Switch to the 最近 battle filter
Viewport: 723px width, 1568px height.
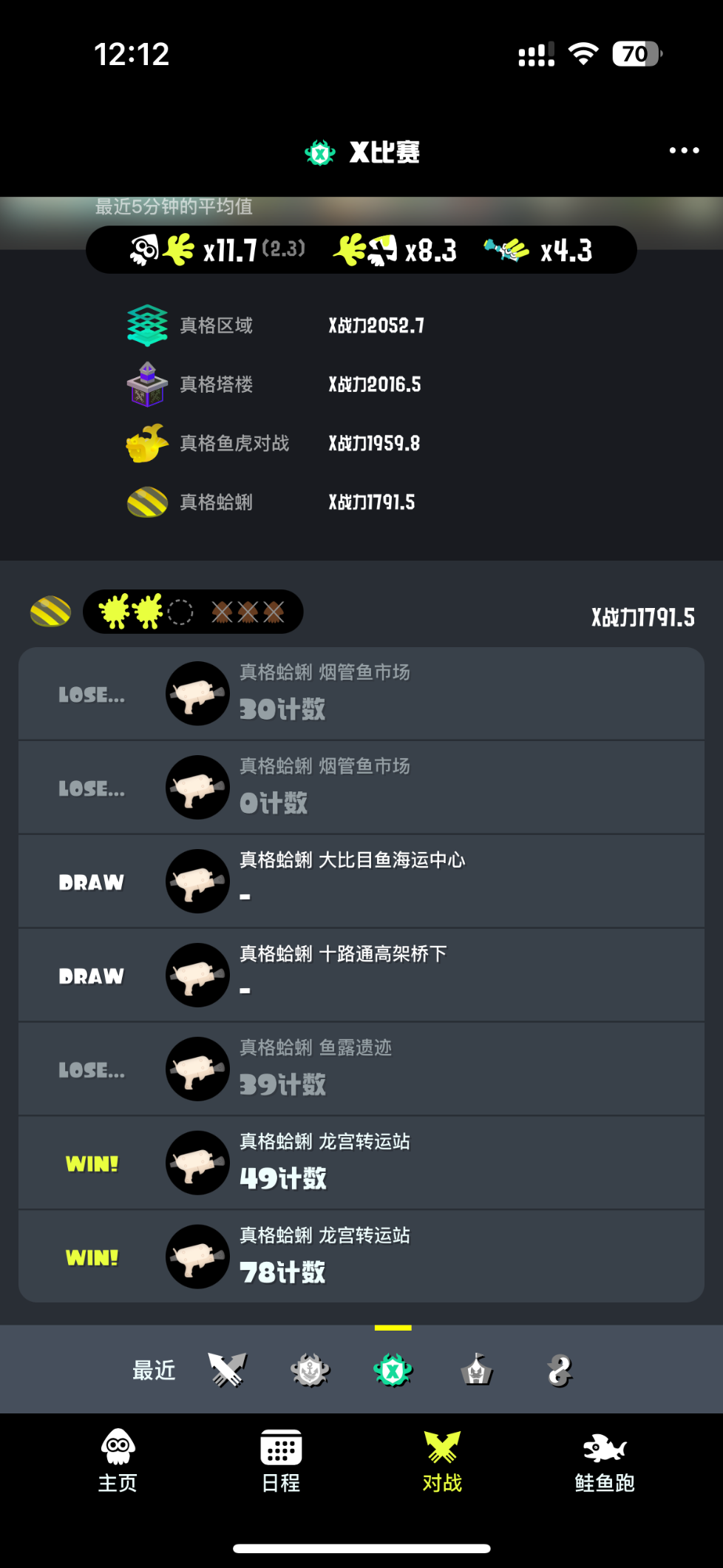pos(154,1371)
